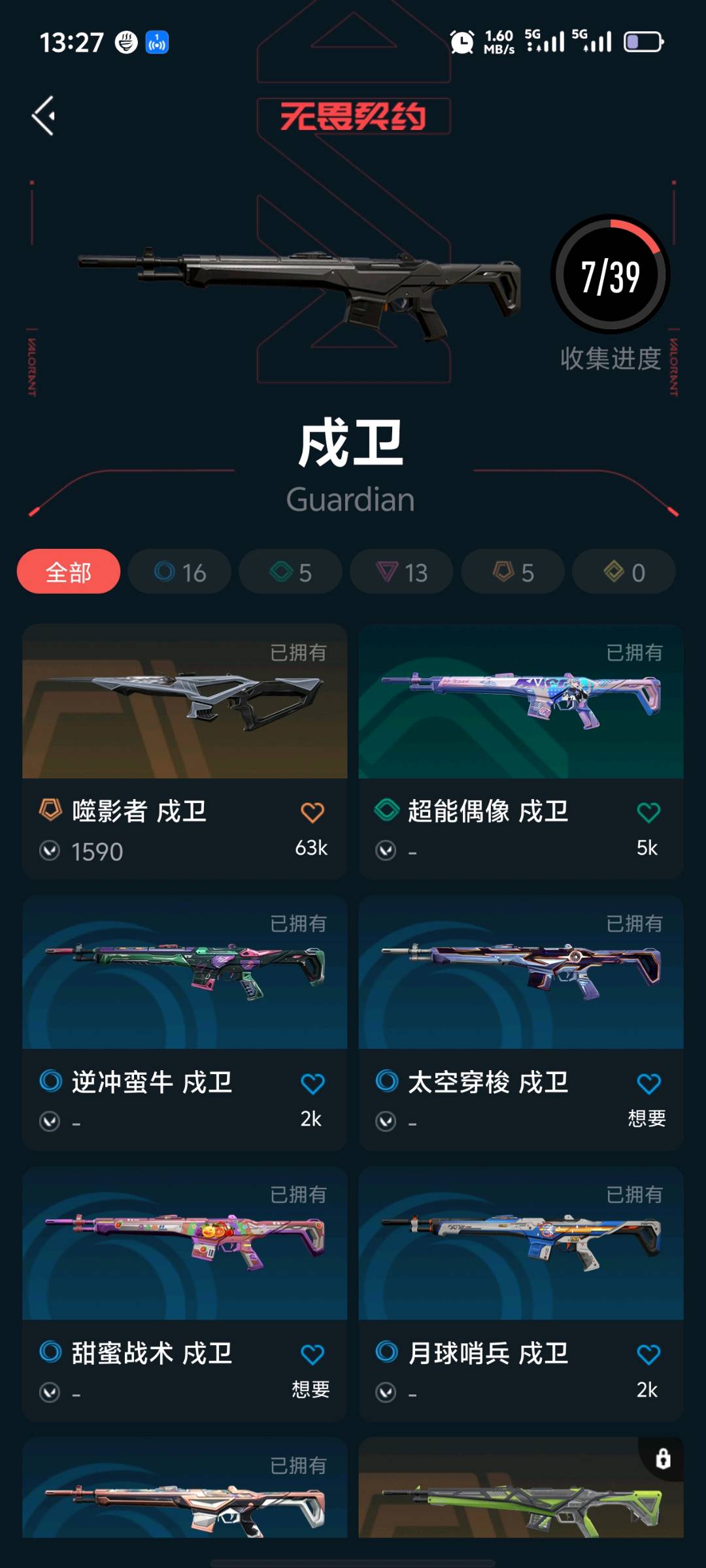Filter skins by the orange tier (5)
The image size is (706, 1568).
(513, 572)
